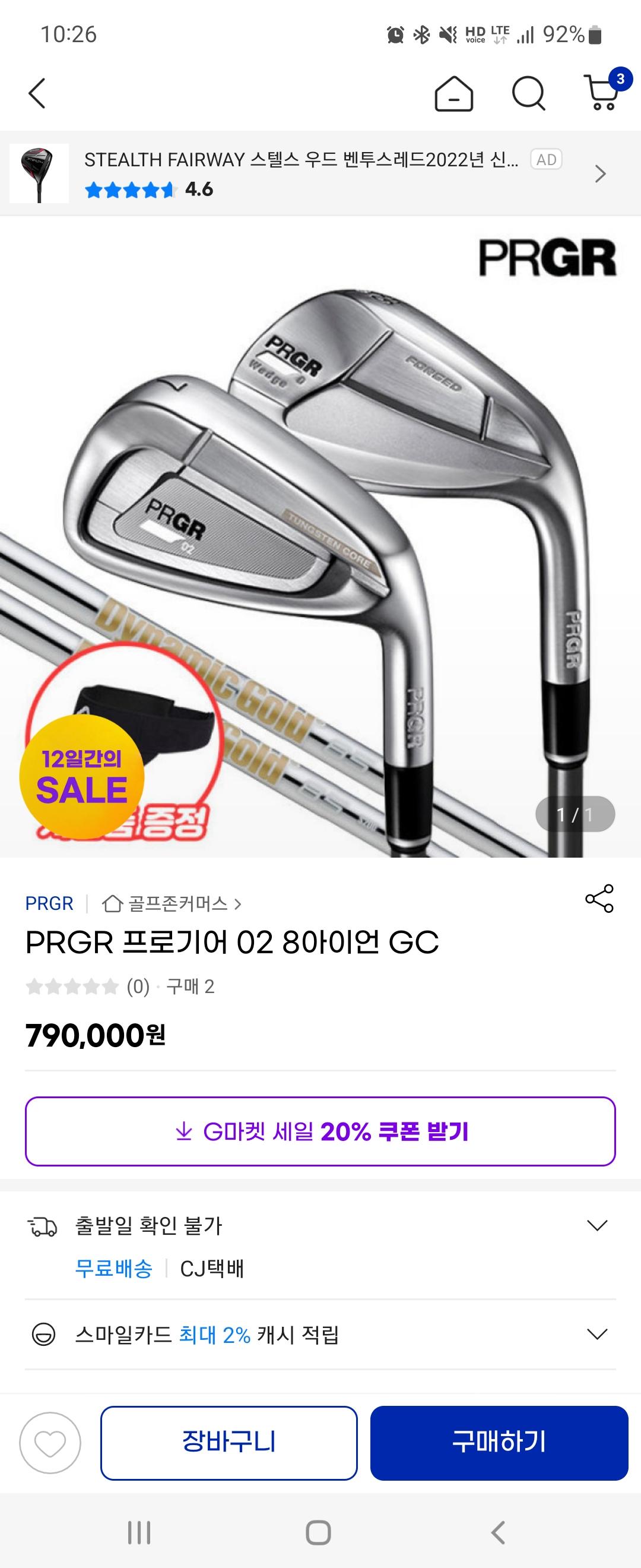Expand the 출발일 확인 불가 shipping details

tap(597, 1225)
